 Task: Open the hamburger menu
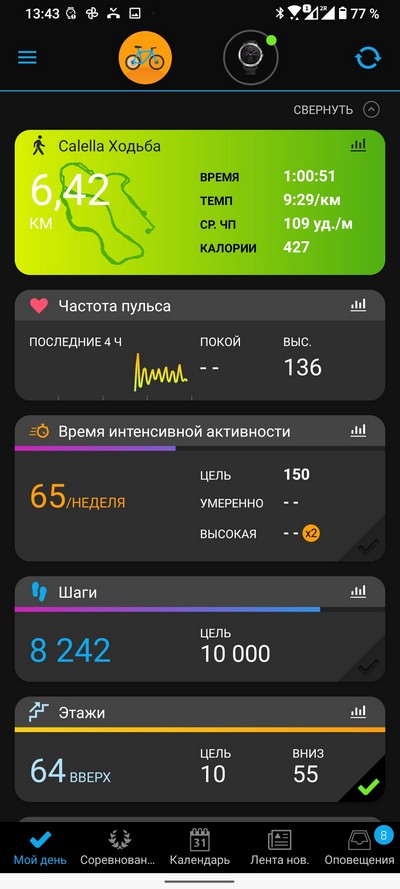click(27, 58)
